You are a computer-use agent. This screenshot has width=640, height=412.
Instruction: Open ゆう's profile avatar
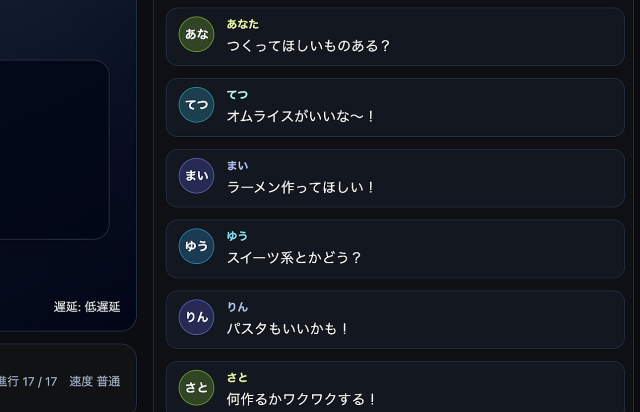tap(196, 246)
